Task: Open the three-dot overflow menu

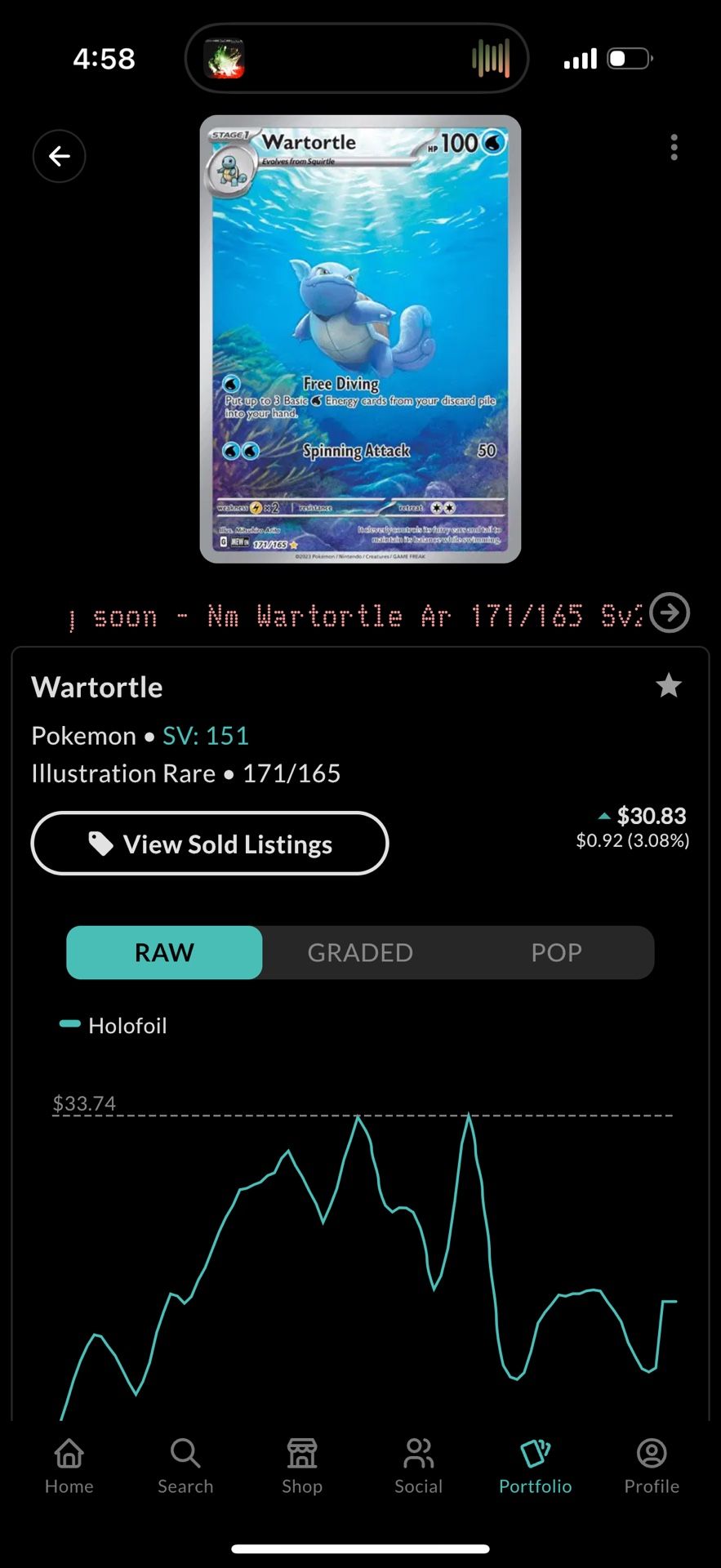Action: point(674,147)
